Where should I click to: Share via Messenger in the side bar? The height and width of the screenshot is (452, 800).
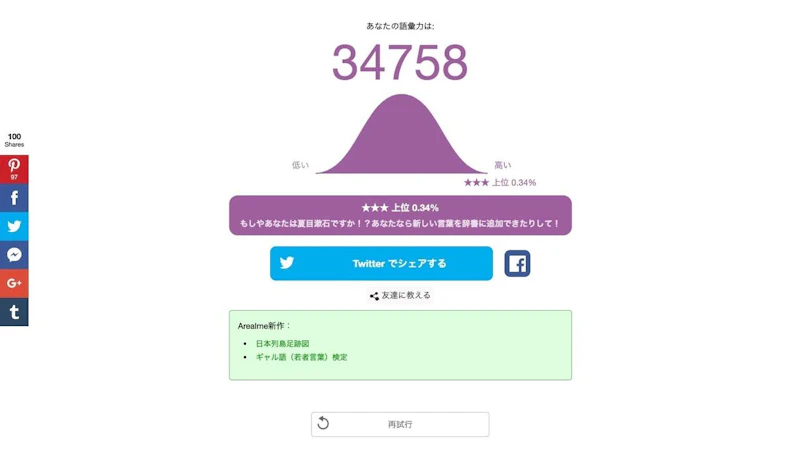14,255
